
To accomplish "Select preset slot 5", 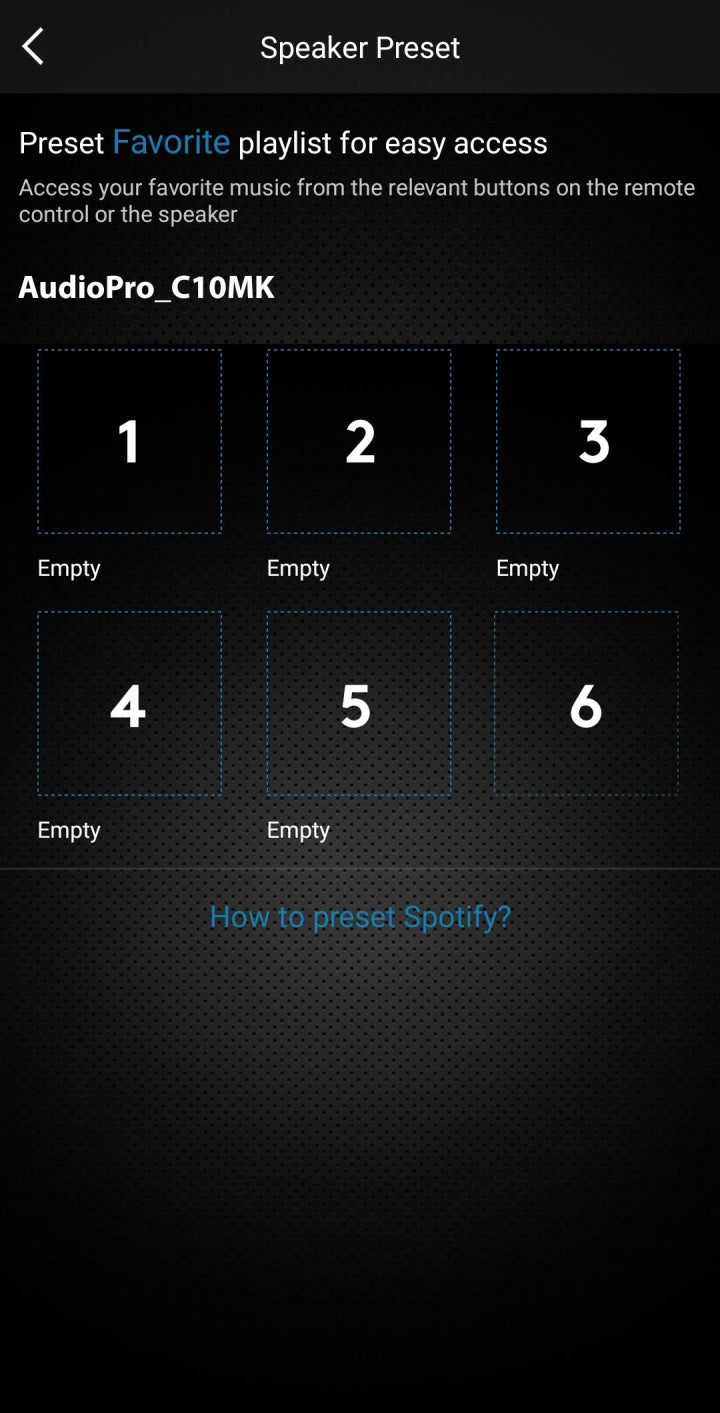I will tap(359, 702).
